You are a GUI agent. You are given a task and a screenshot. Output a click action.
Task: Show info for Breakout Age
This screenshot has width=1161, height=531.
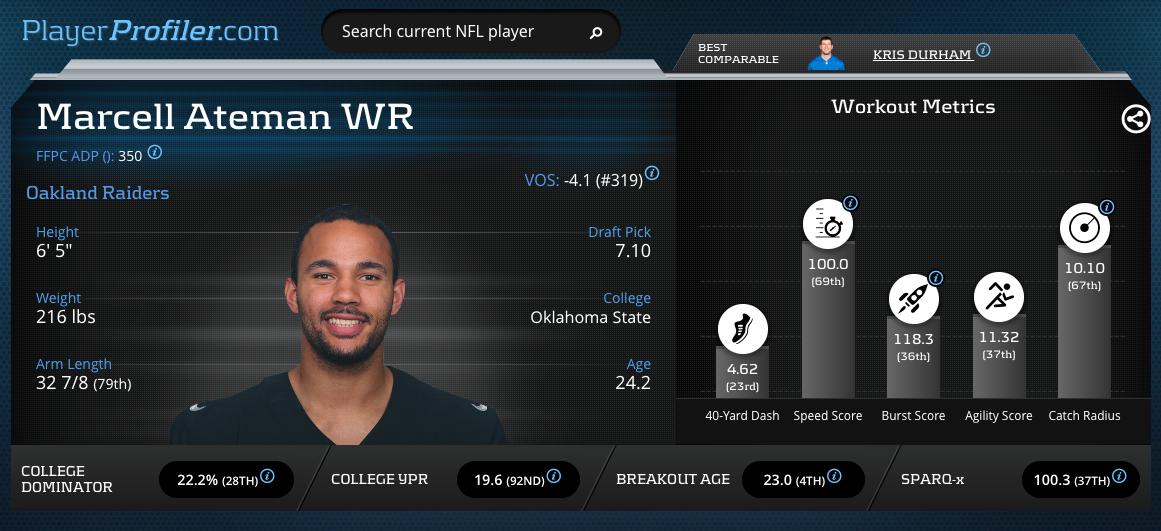click(835, 477)
